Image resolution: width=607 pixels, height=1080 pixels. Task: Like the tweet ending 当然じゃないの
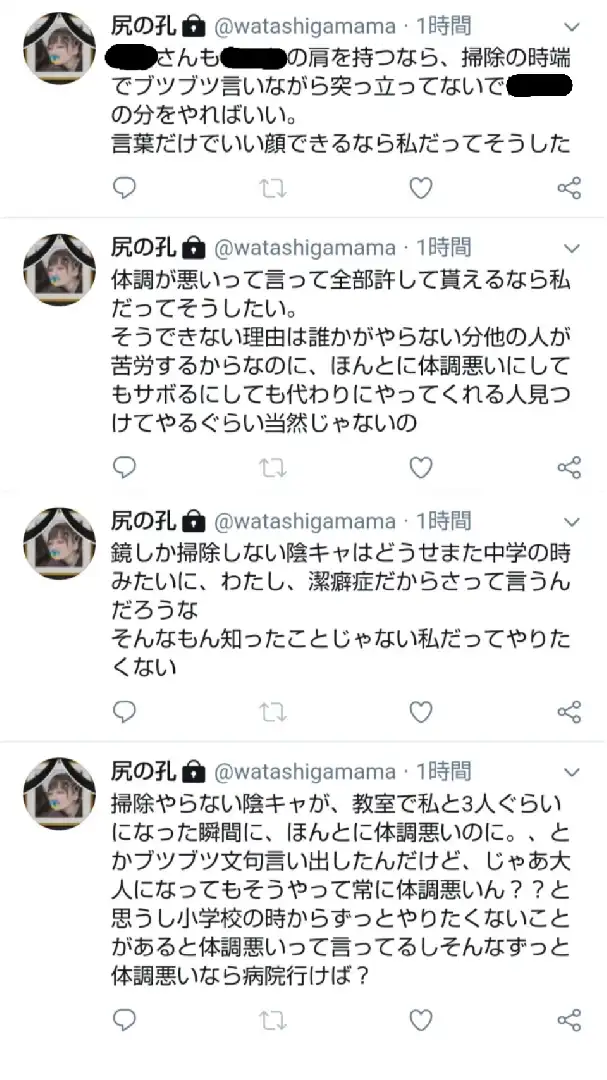coord(421,467)
